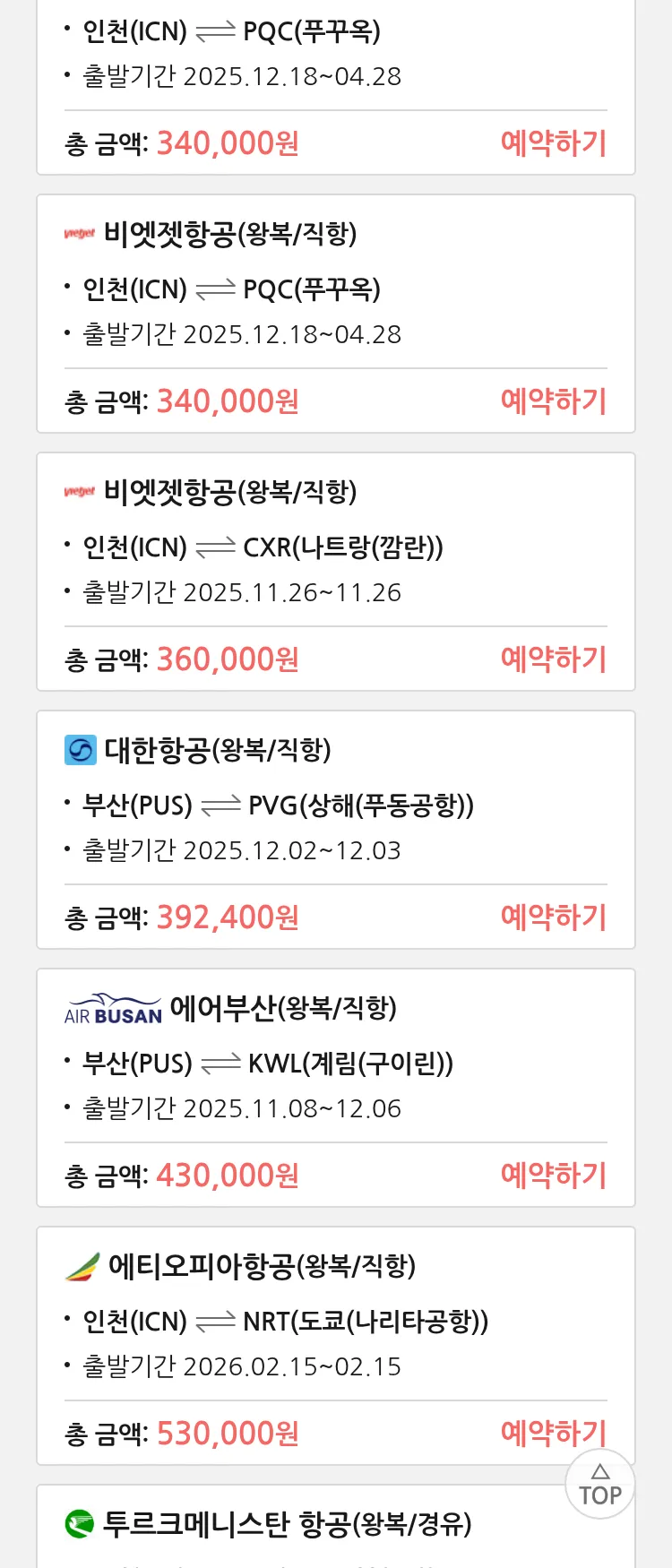Jump back up with the TOP button

point(600,1485)
